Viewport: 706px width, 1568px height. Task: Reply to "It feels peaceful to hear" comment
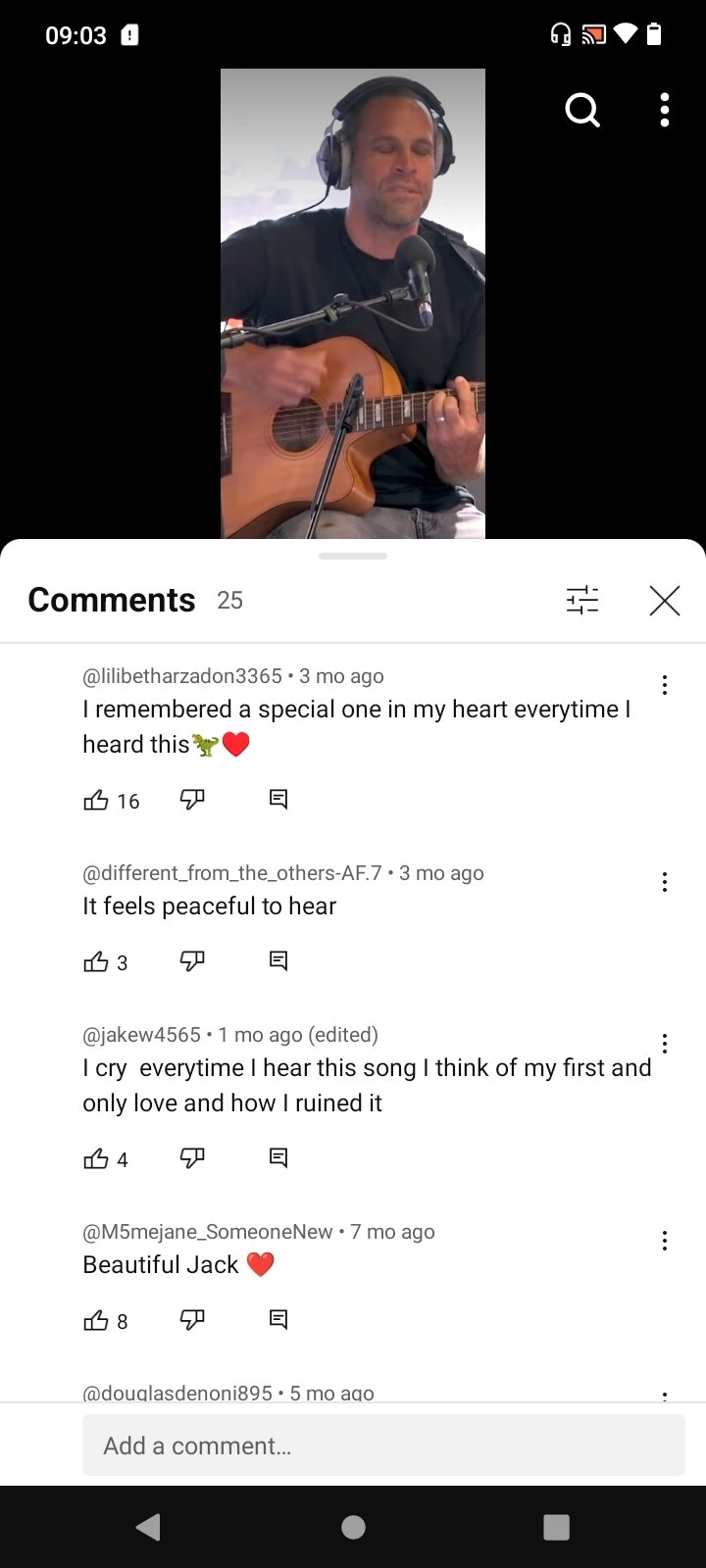pyautogui.click(x=278, y=961)
